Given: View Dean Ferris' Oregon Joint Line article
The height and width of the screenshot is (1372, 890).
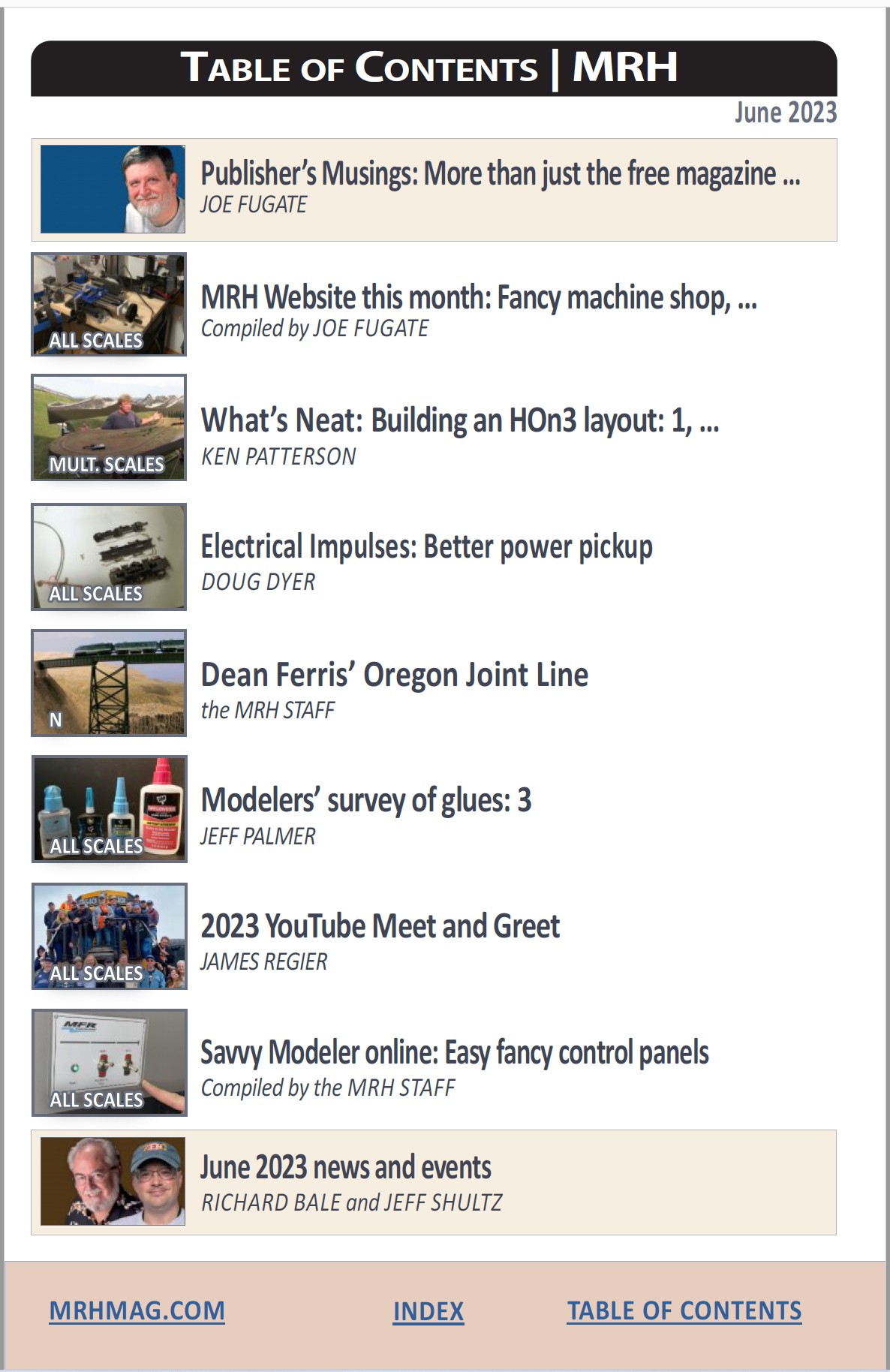Looking at the screenshot, I should [394, 675].
